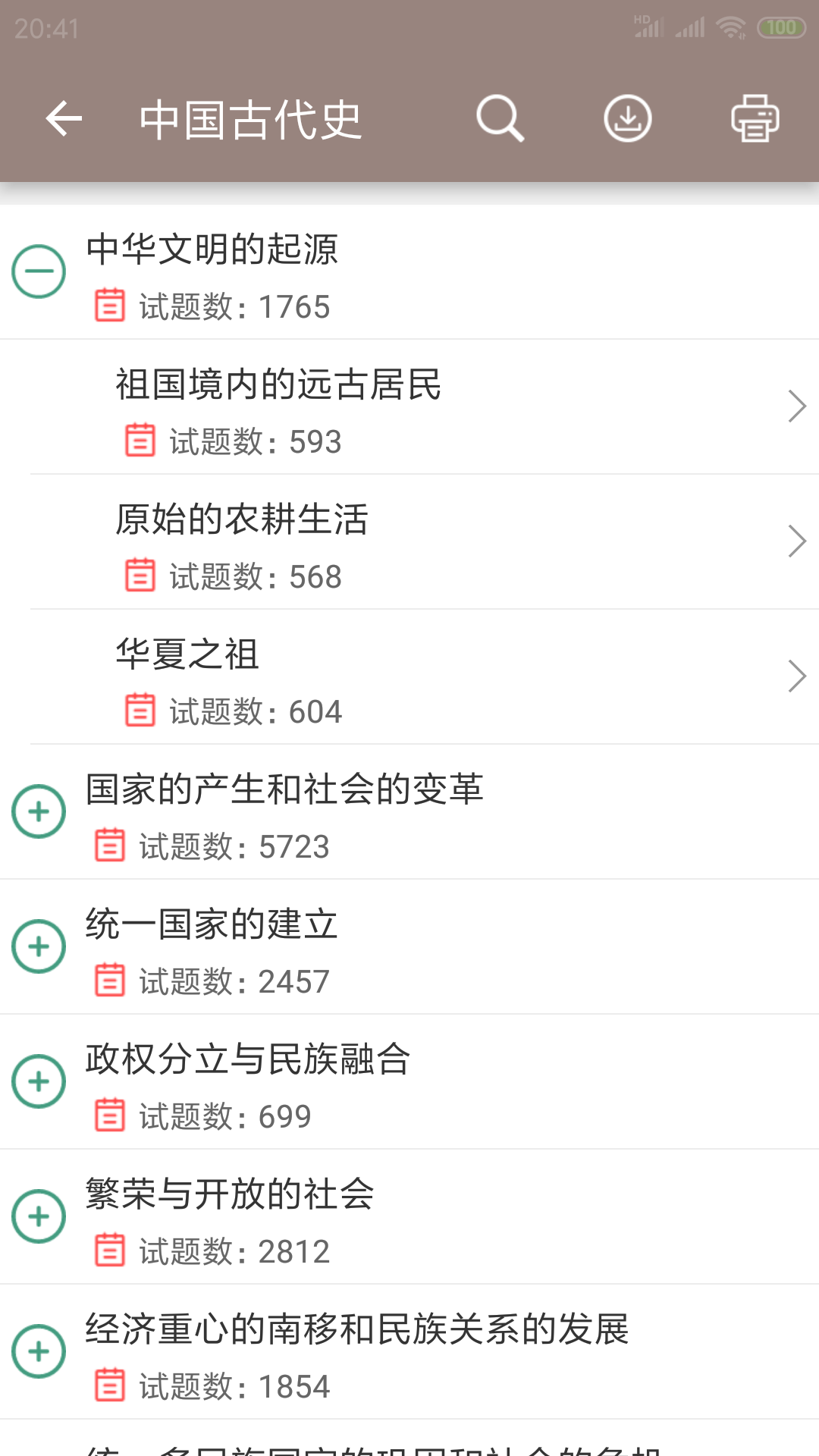Screen dimensions: 819x1456
Task: Tap the red notebook icon beside 试题数: 2457
Action: (108, 980)
